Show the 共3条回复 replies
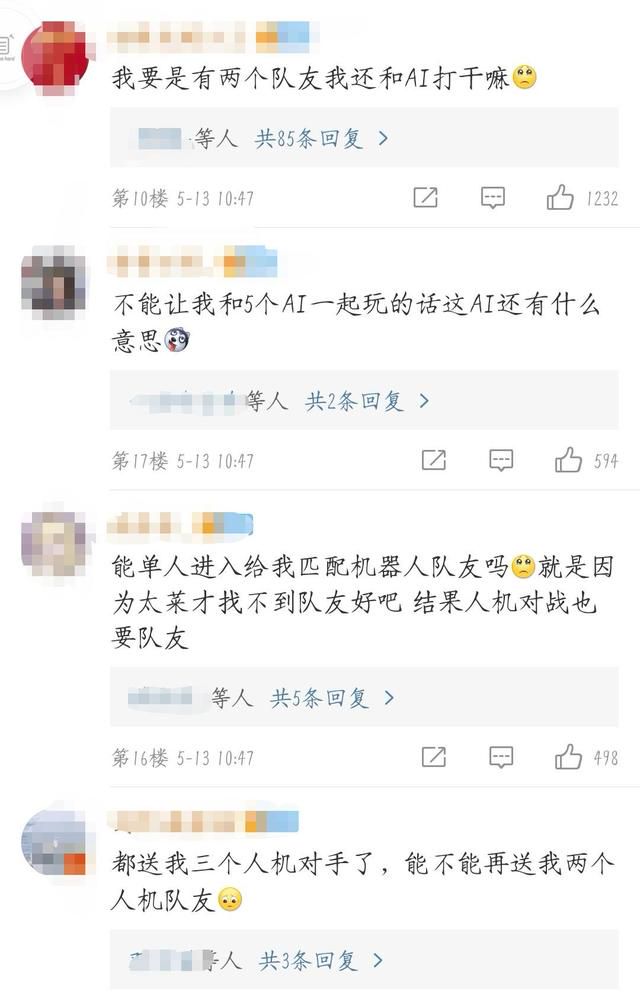640x1000 pixels. 320,961
